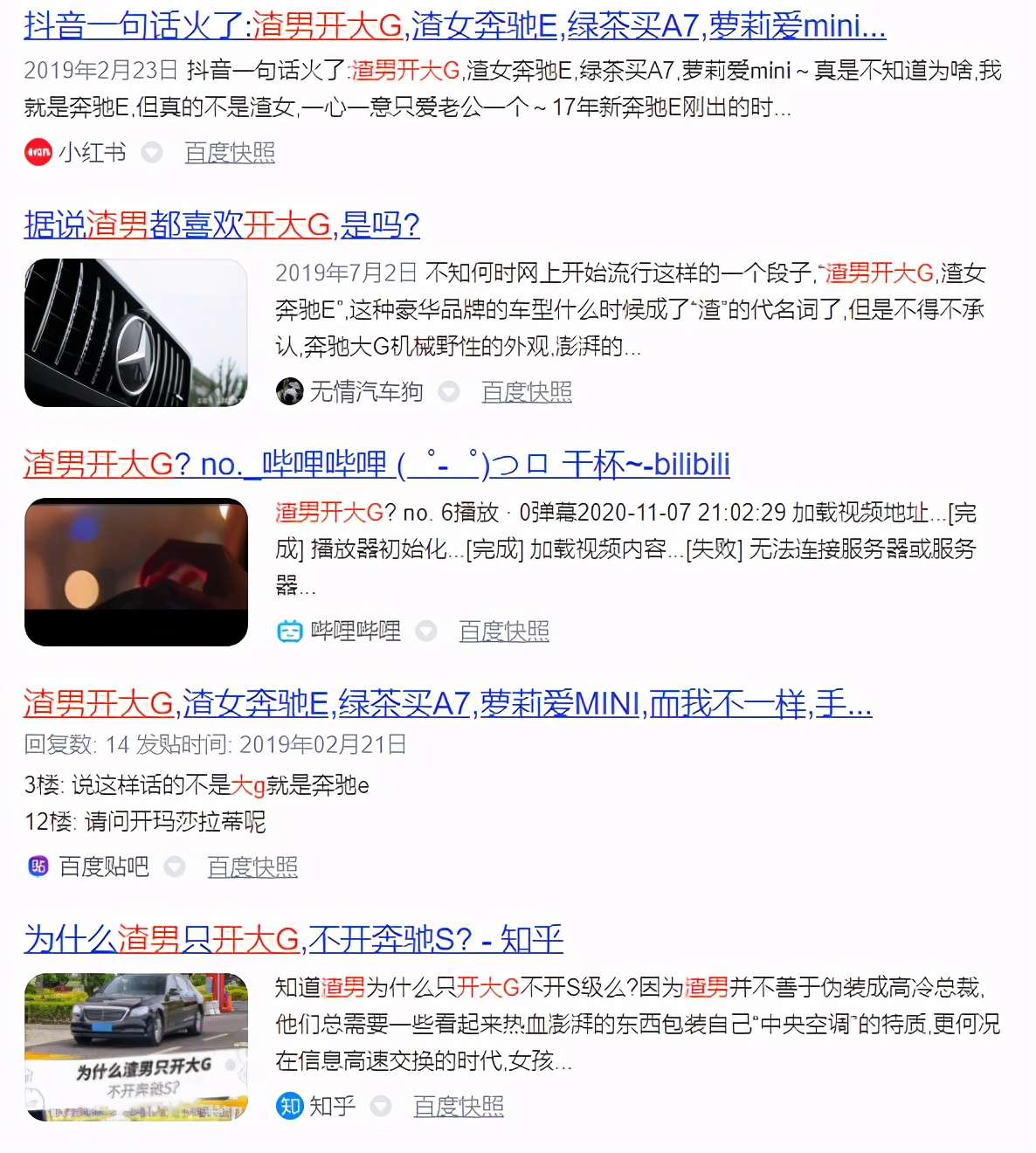Tap the bilibili video thumbnail
1036x1153 pixels.
135,572
